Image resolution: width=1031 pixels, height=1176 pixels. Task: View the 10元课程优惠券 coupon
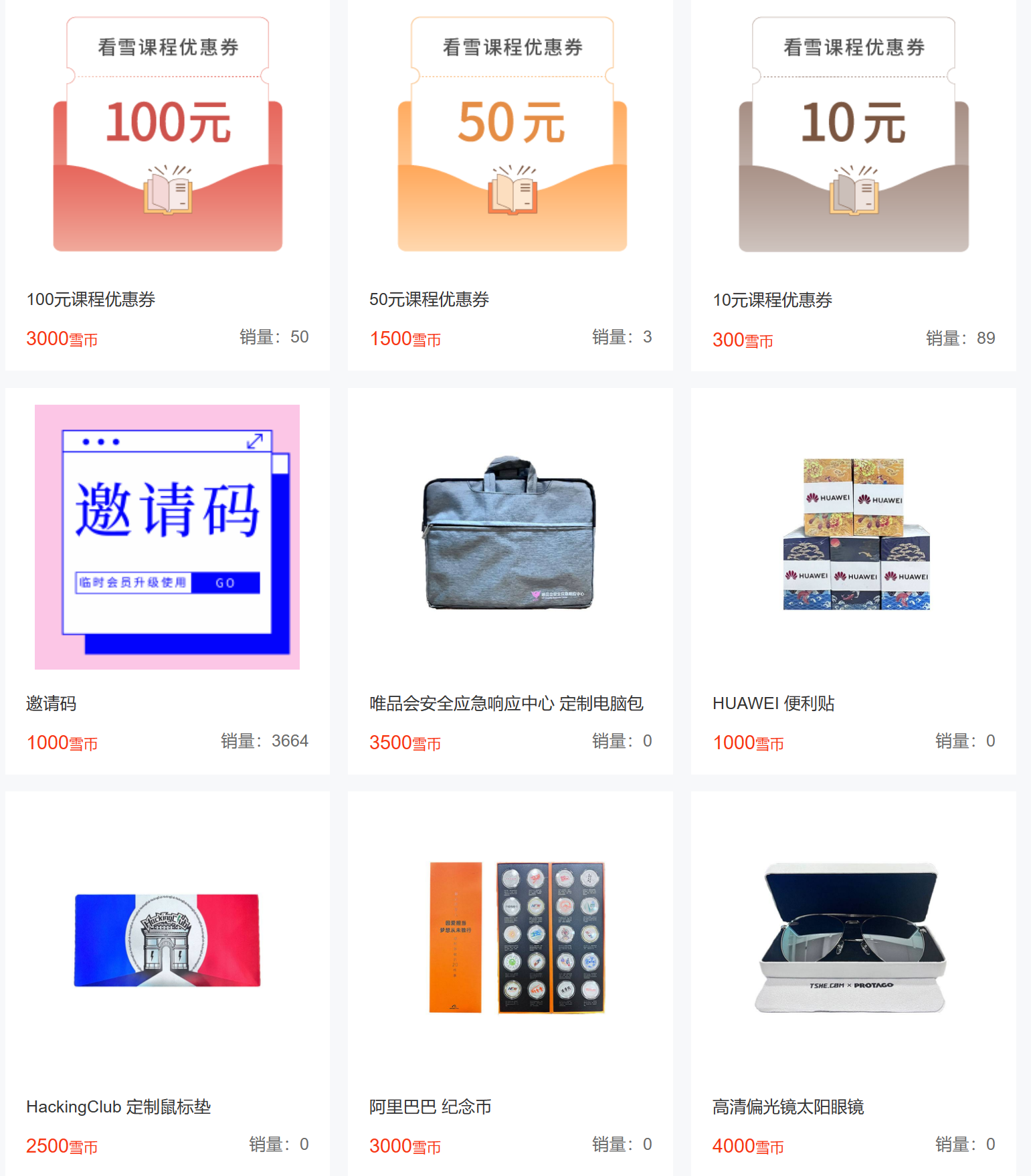(x=853, y=134)
